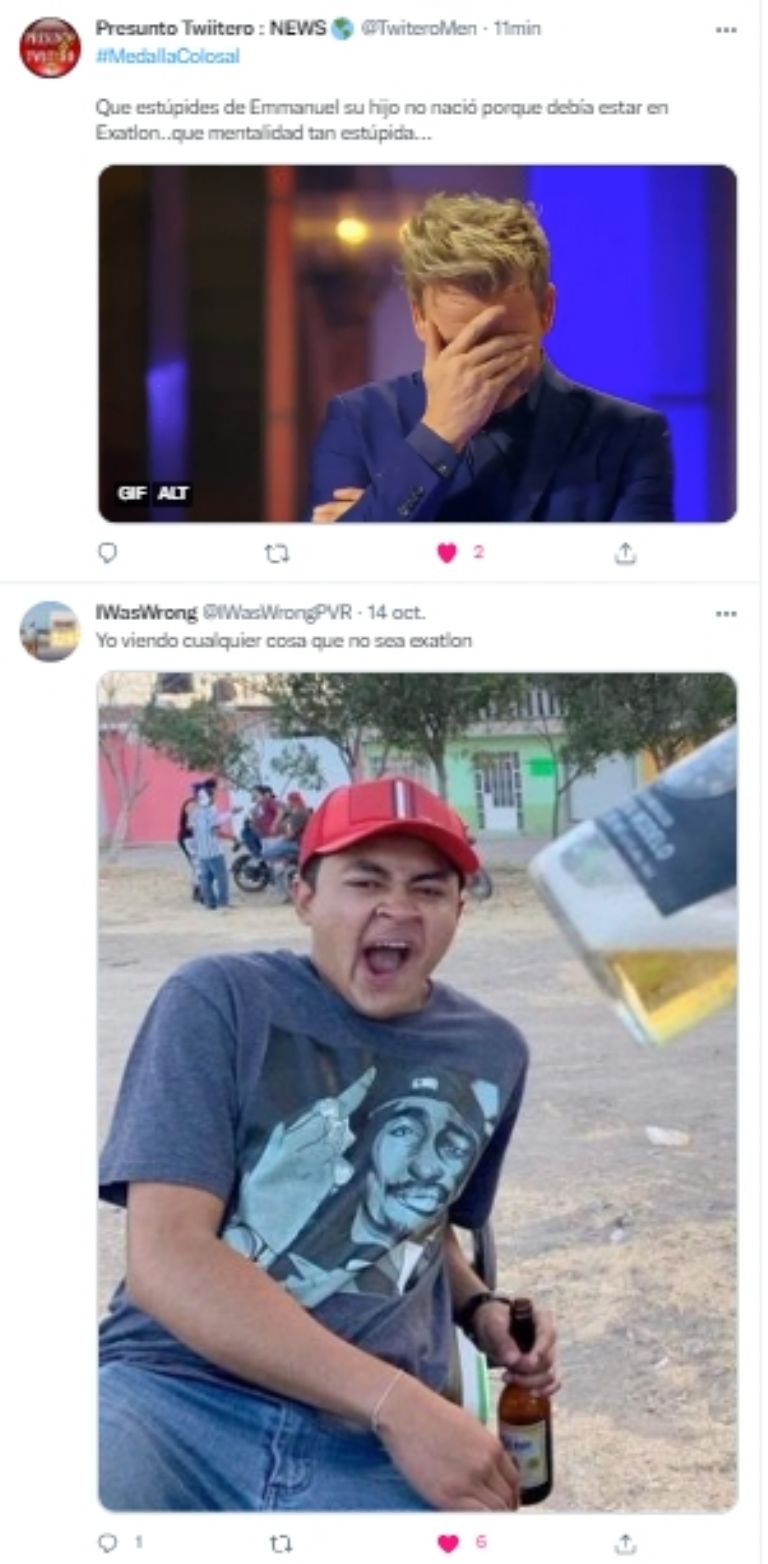This screenshot has height=1564, width=768.
Task: Open the facepalm GIF in Presunto Twiitero's tweet
Action: click(x=417, y=343)
